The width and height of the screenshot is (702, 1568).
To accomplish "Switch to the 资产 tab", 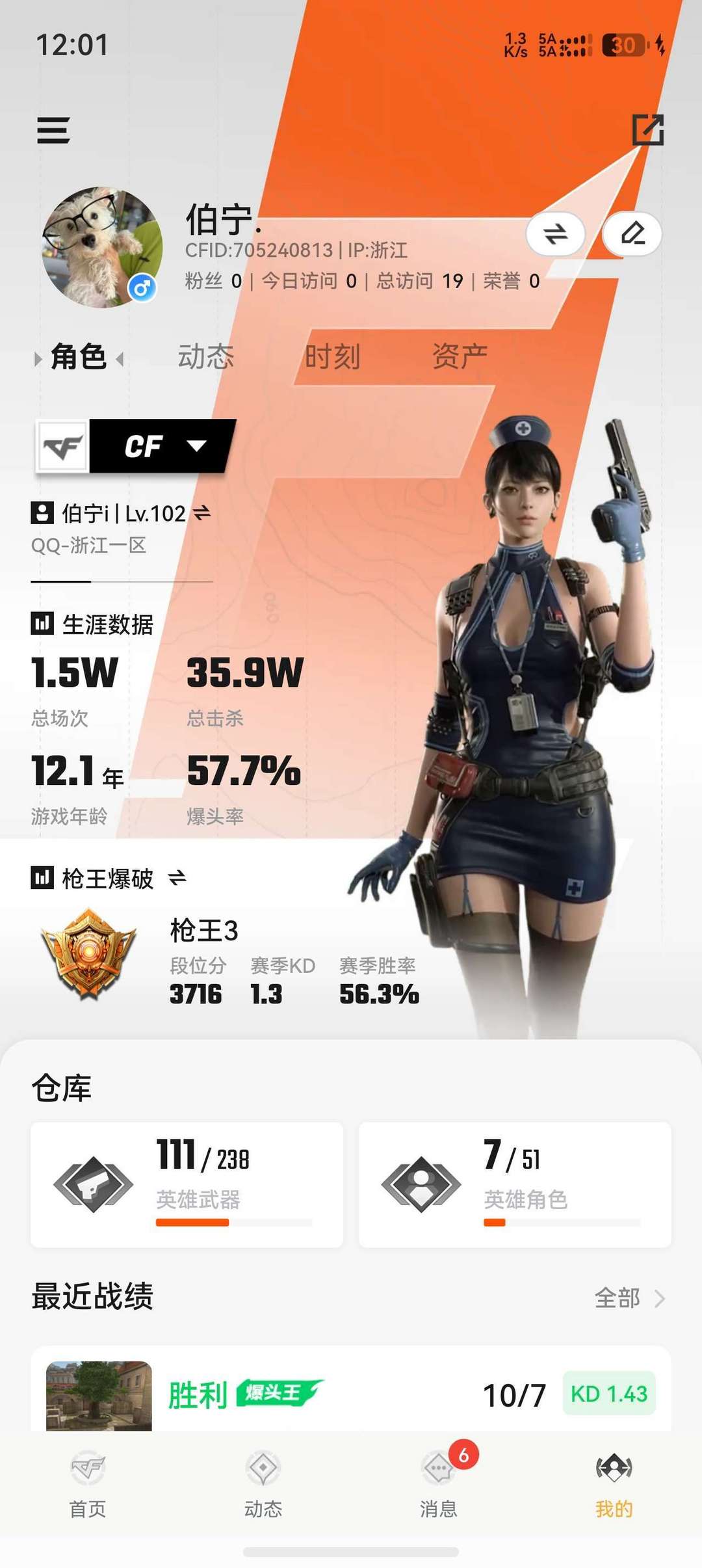I will [460, 357].
